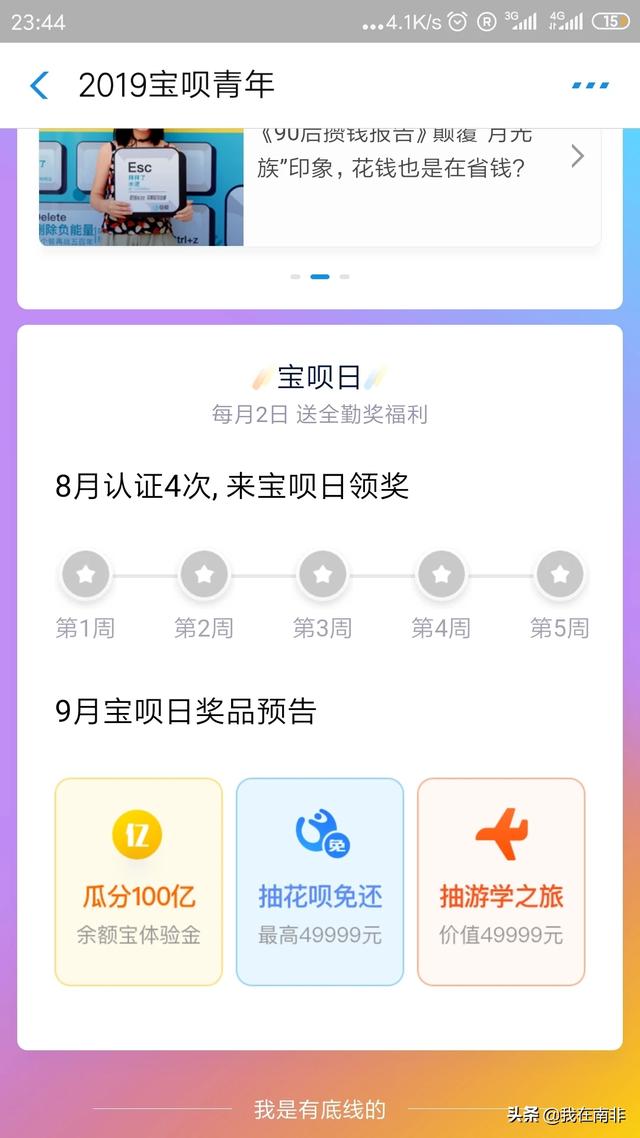The image size is (640, 1138).
Task: Open the three-dot more options menu
Action: tap(590, 85)
